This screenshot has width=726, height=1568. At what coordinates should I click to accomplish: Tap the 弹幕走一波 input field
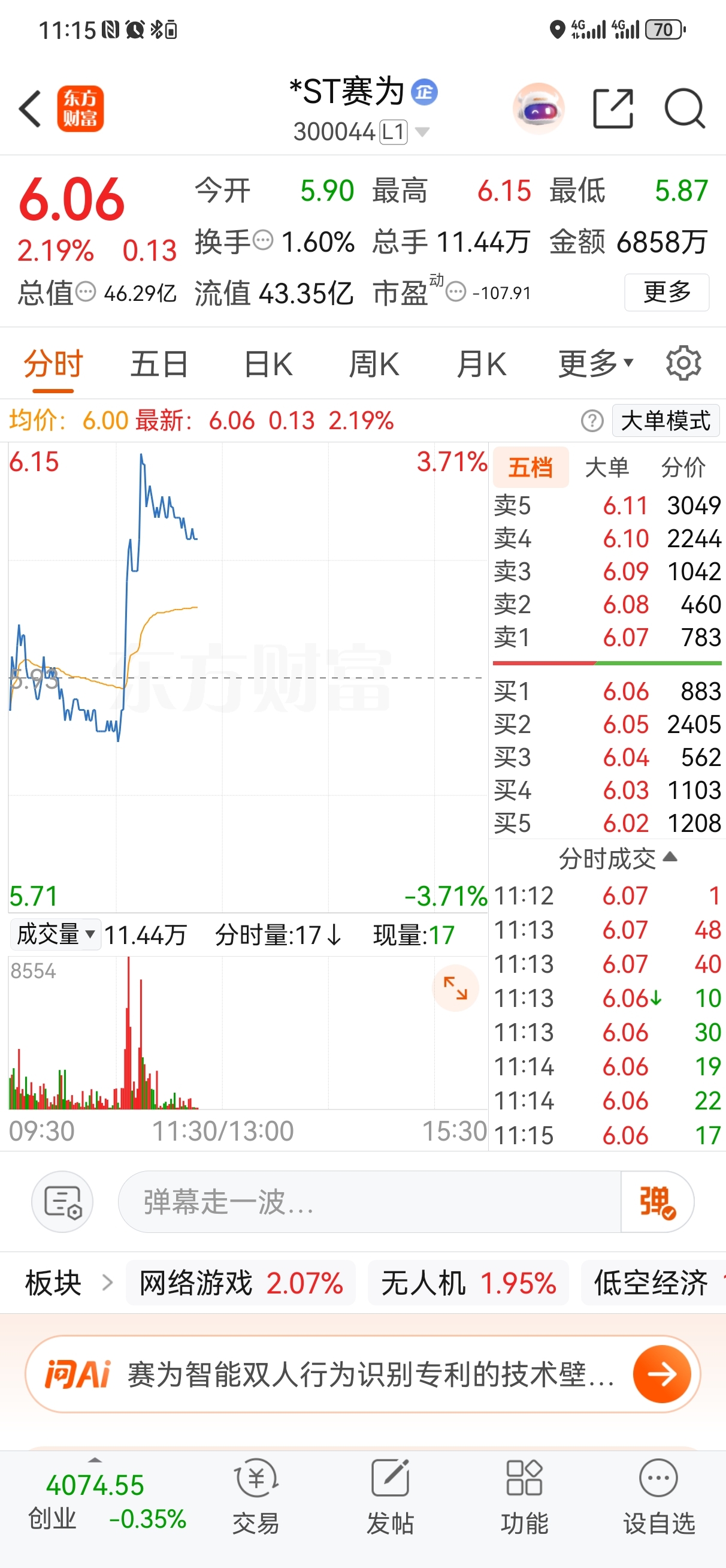click(x=369, y=1202)
